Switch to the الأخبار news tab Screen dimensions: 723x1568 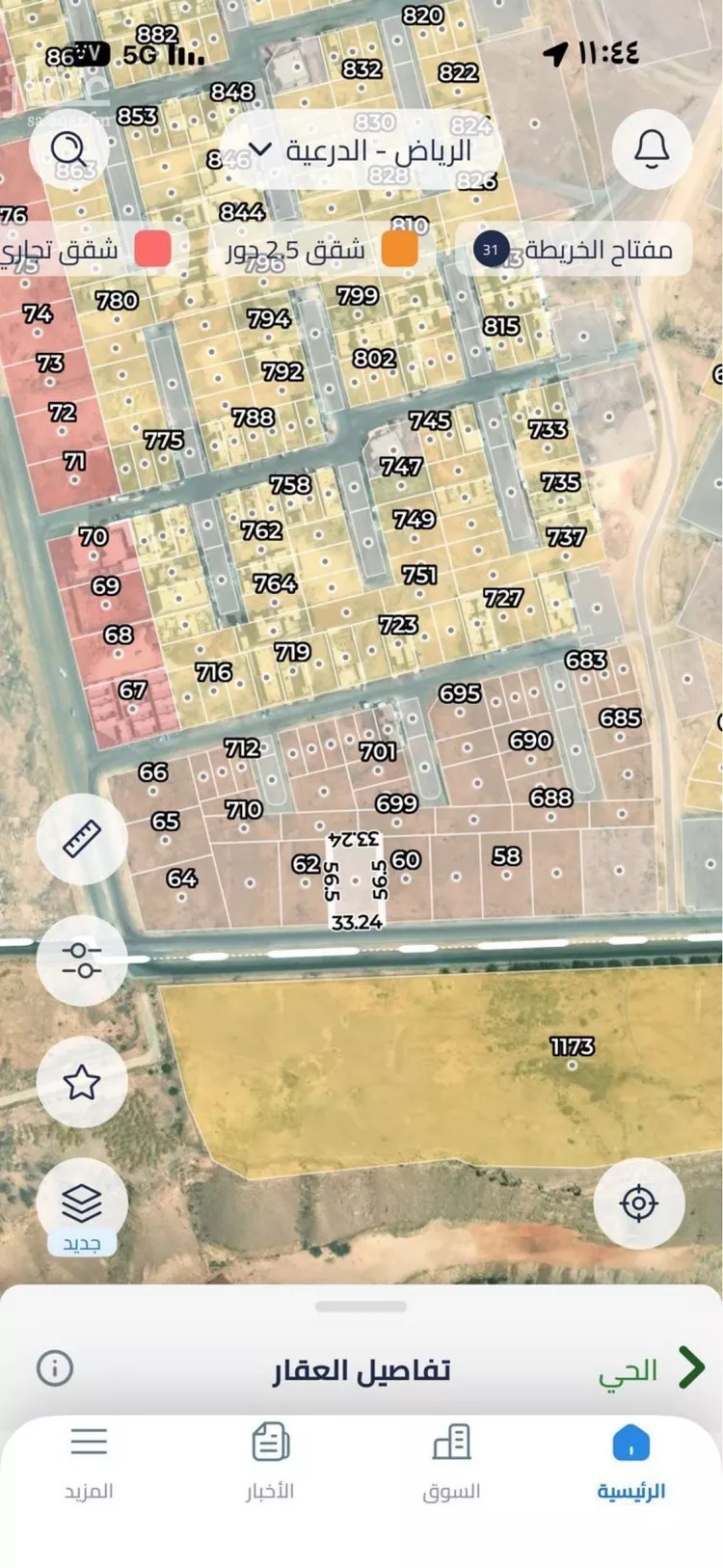pyautogui.click(x=270, y=1463)
